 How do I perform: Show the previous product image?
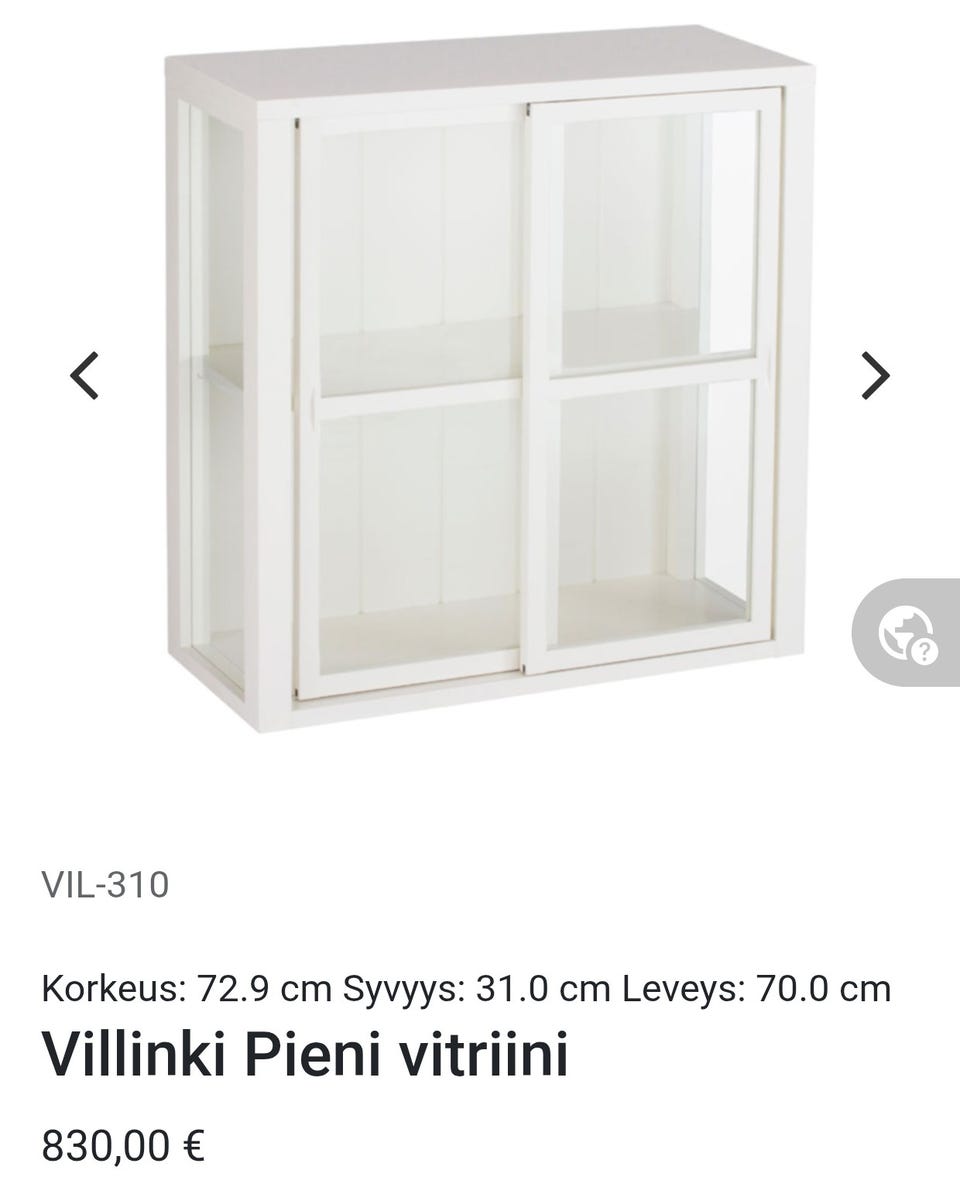[85, 376]
